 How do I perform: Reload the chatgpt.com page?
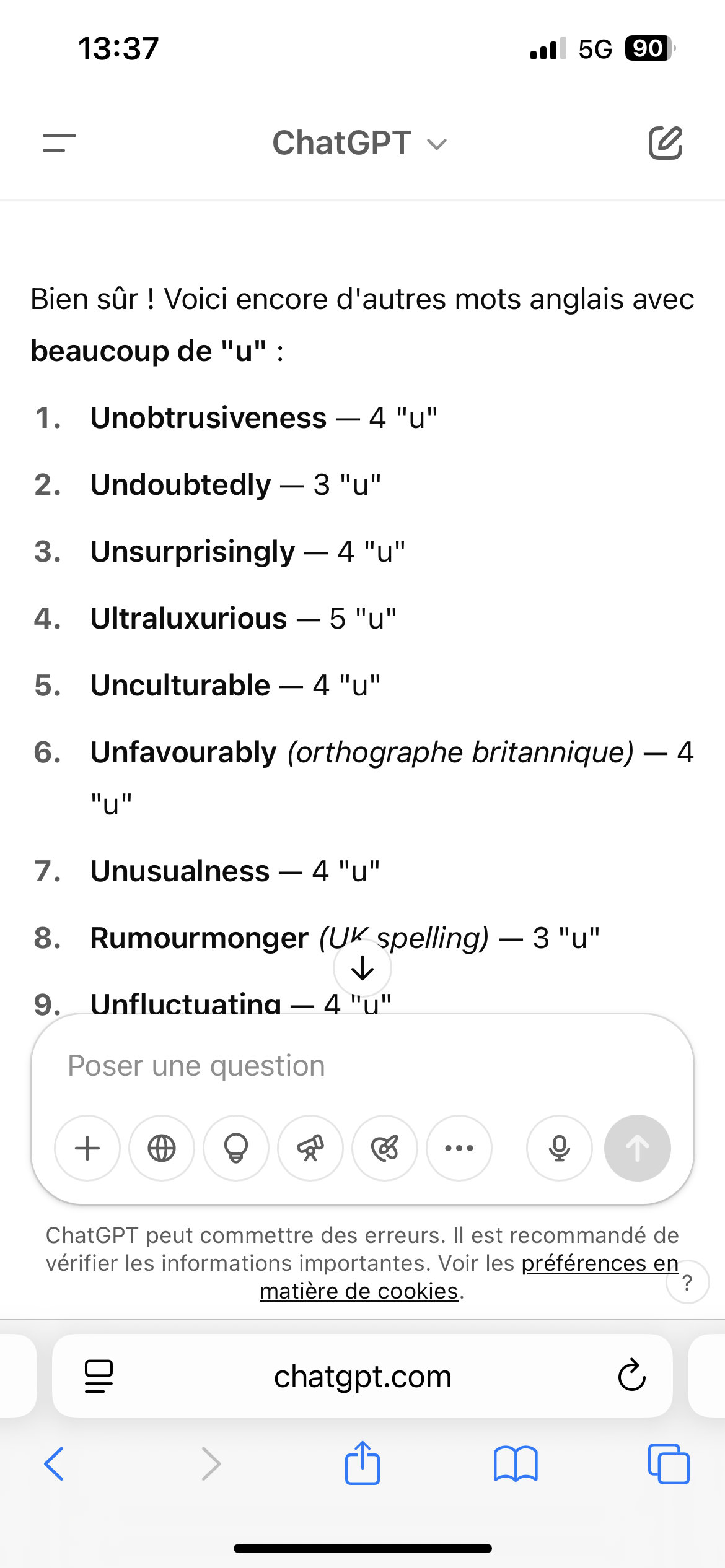(631, 1376)
